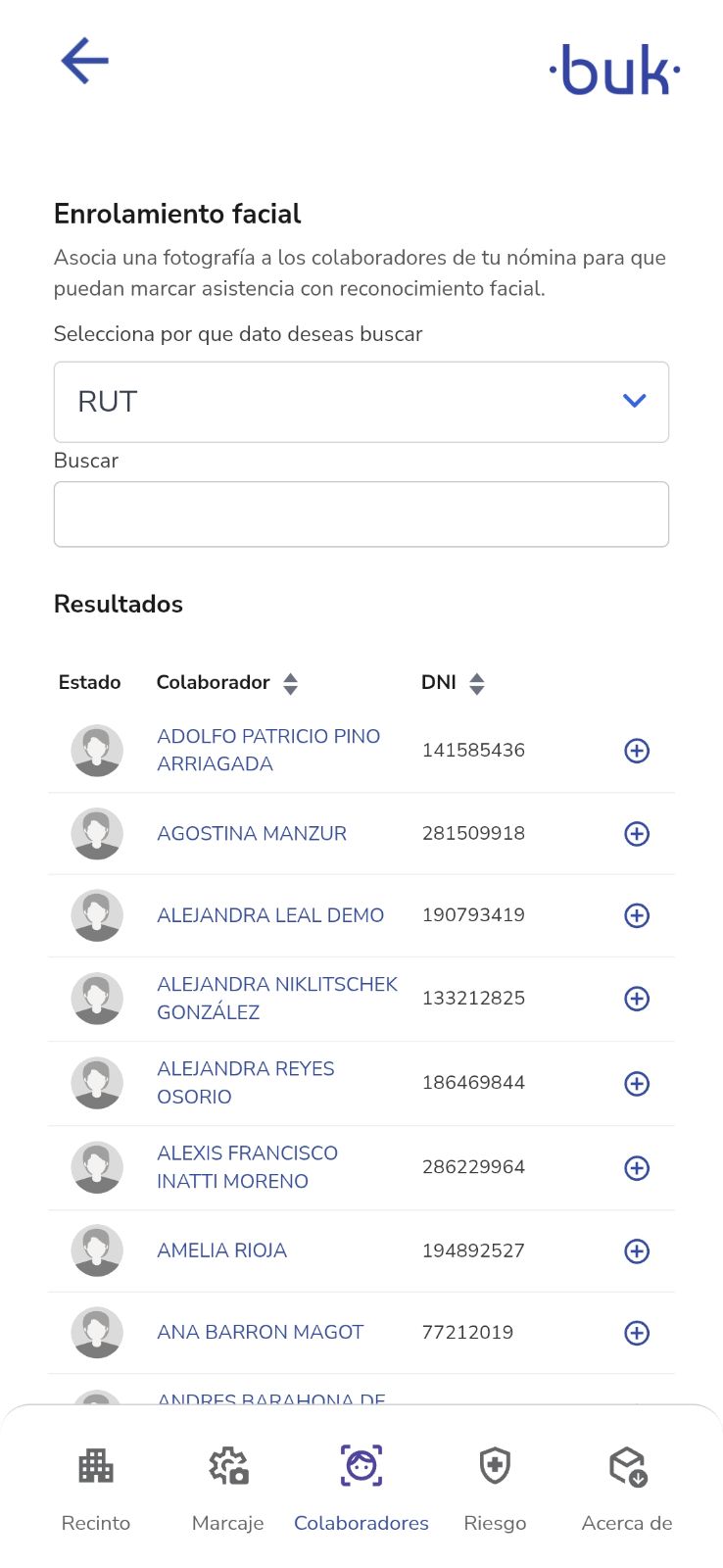Open Amelia Rioja's collaborator entry
The height and width of the screenshot is (1568, 723).
pyautogui.click(x=222, y=1250)
